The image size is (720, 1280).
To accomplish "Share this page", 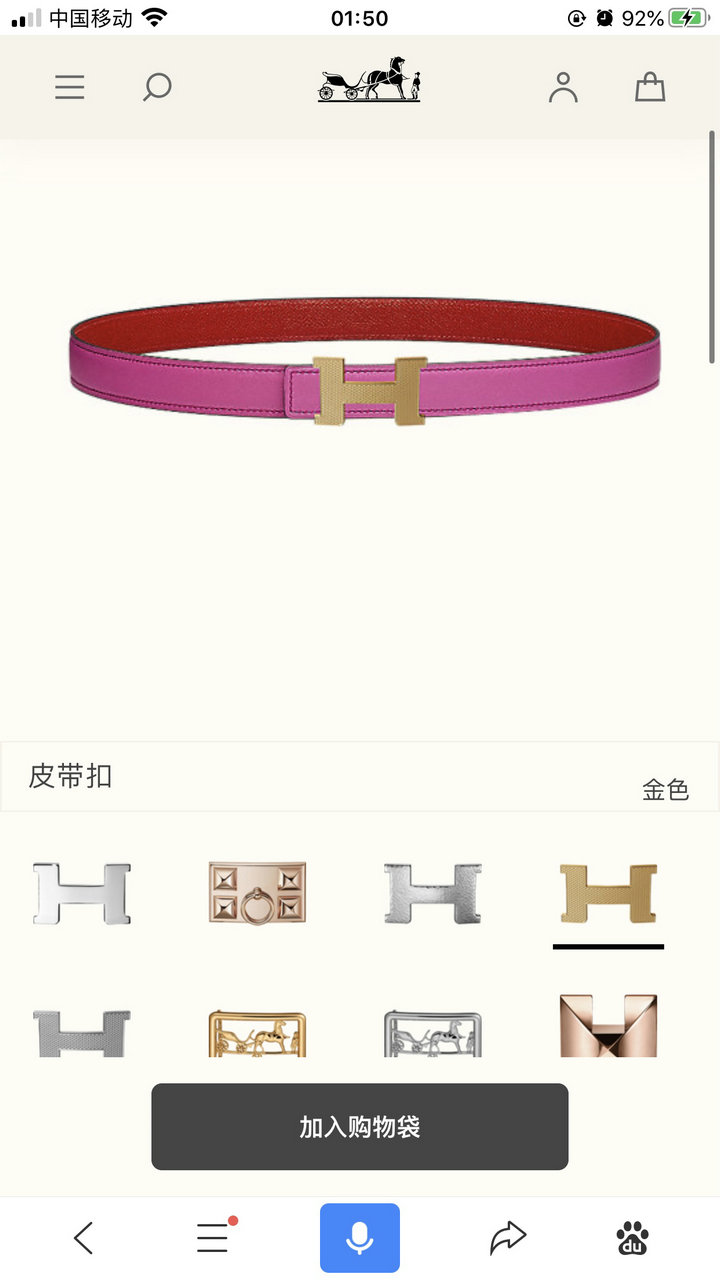I will coord(508,1238).
